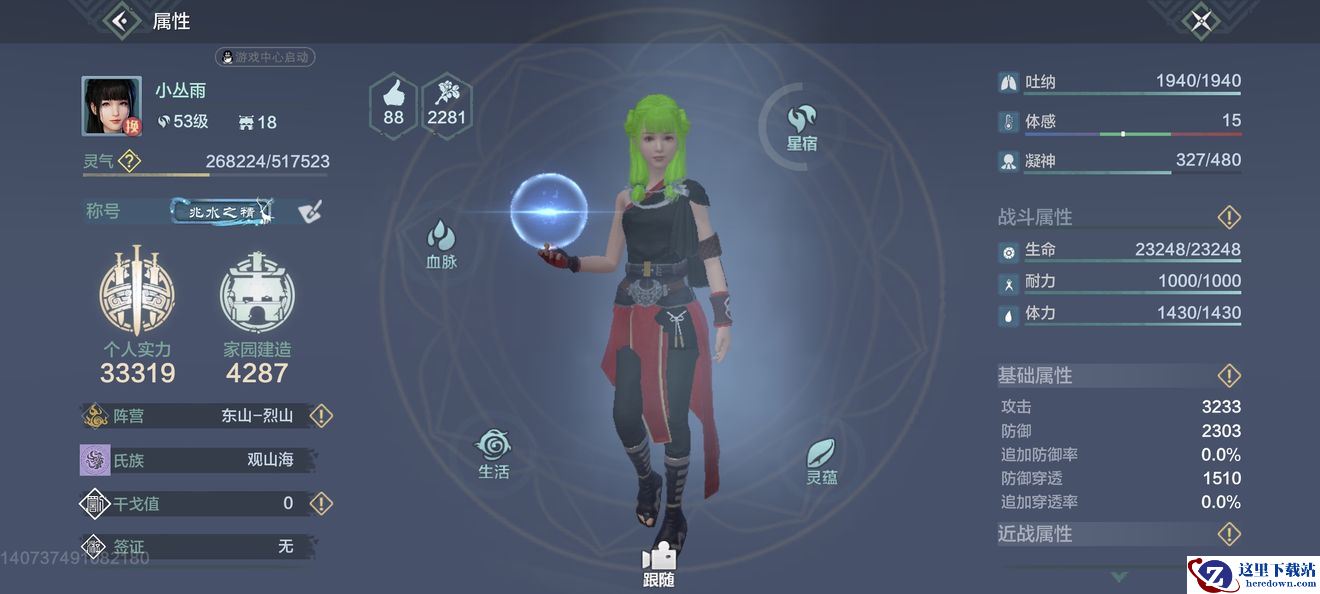Image resolution: width=1320 pixels, height=594 pixels.
Task: Open the 生活 life skills section
Action: click(493, 455)
